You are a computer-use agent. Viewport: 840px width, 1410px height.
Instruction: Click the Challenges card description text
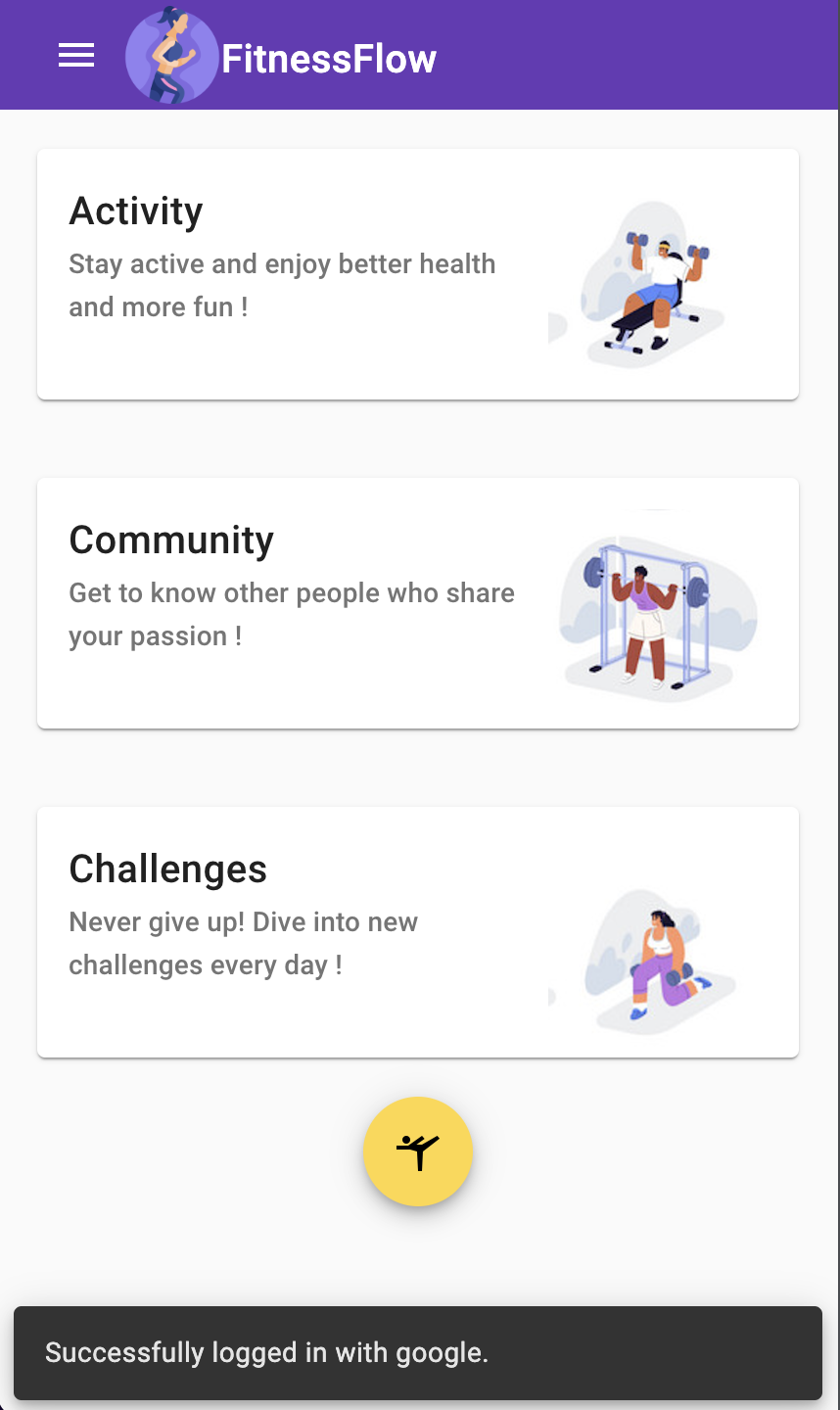click(243, 943)
